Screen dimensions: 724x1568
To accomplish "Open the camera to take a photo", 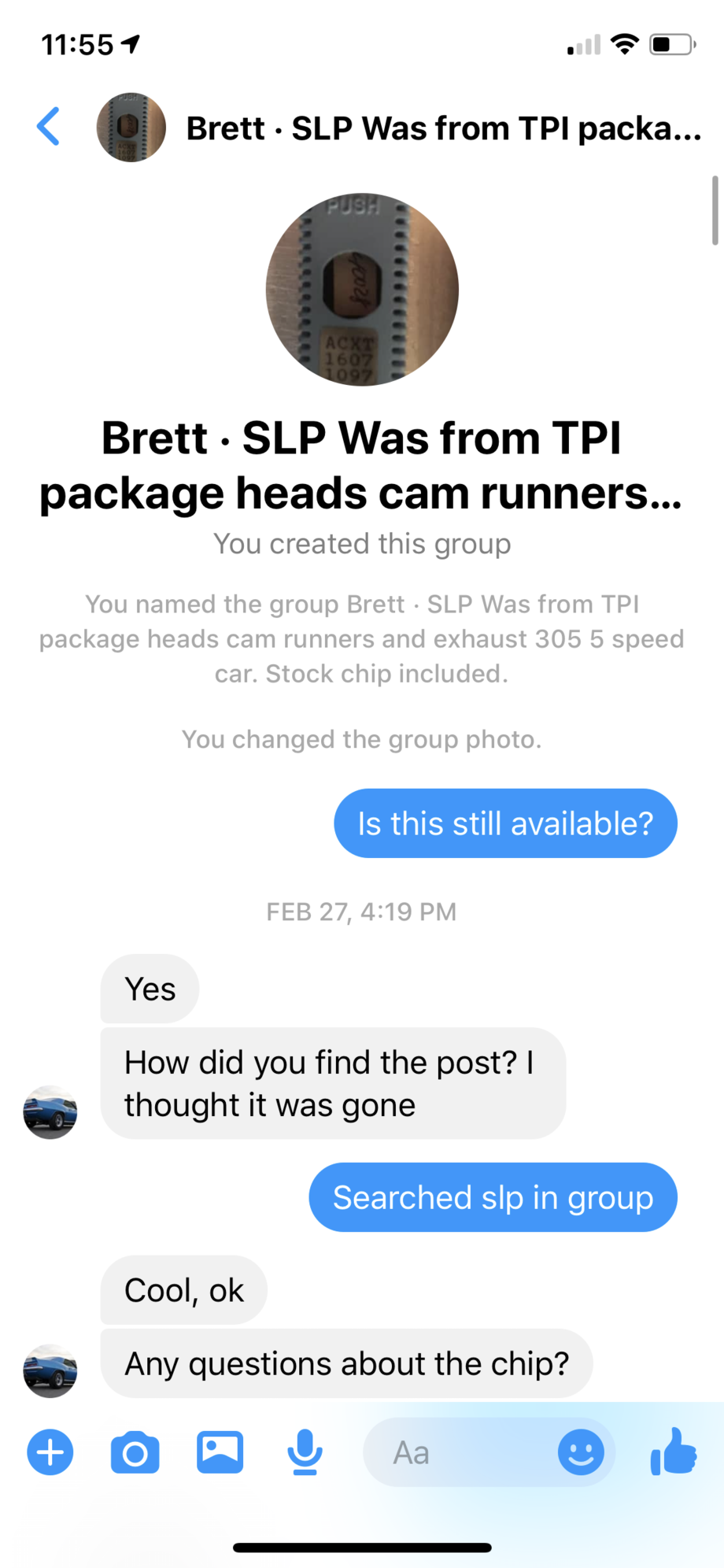I will pyautogui.click(x=135, y=1453).
